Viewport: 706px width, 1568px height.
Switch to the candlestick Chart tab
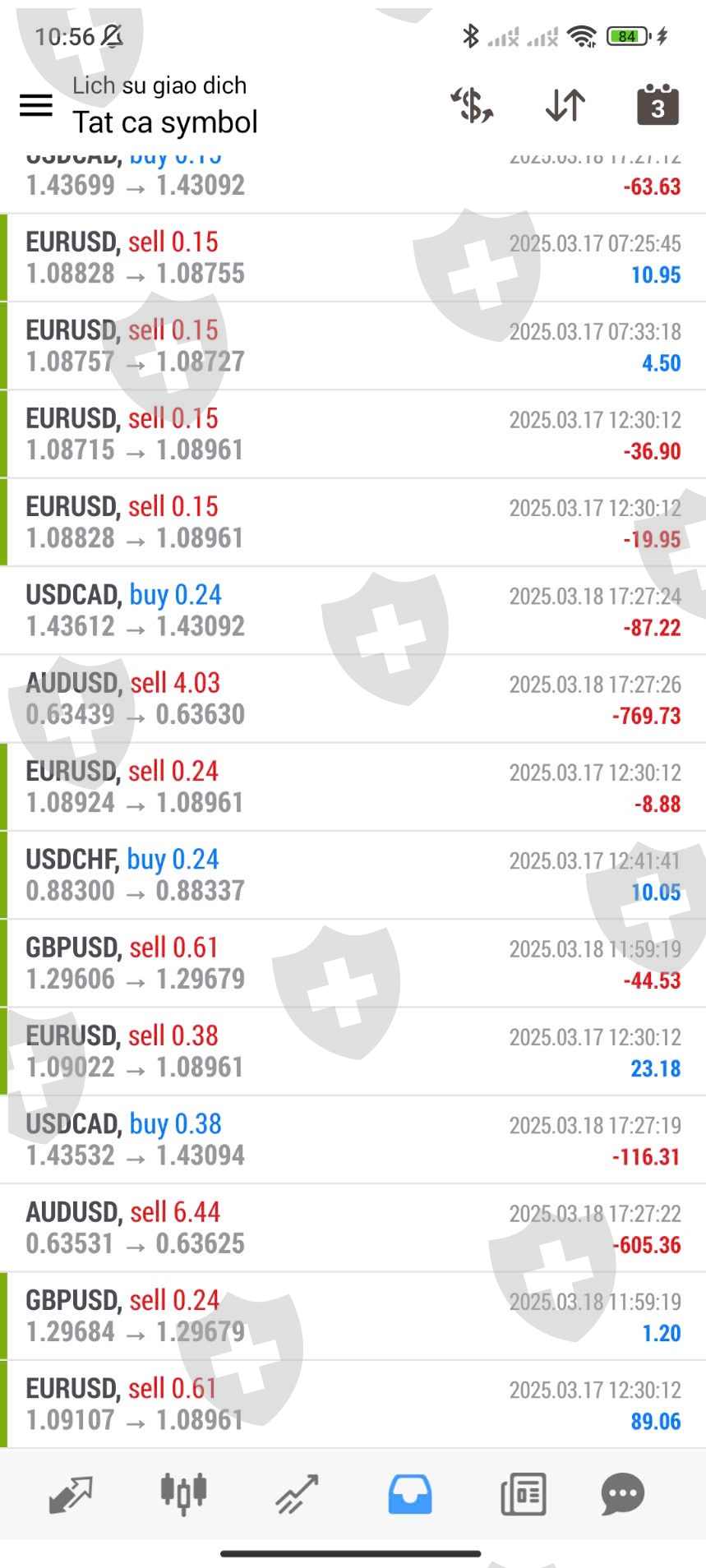click(183, 1493)
